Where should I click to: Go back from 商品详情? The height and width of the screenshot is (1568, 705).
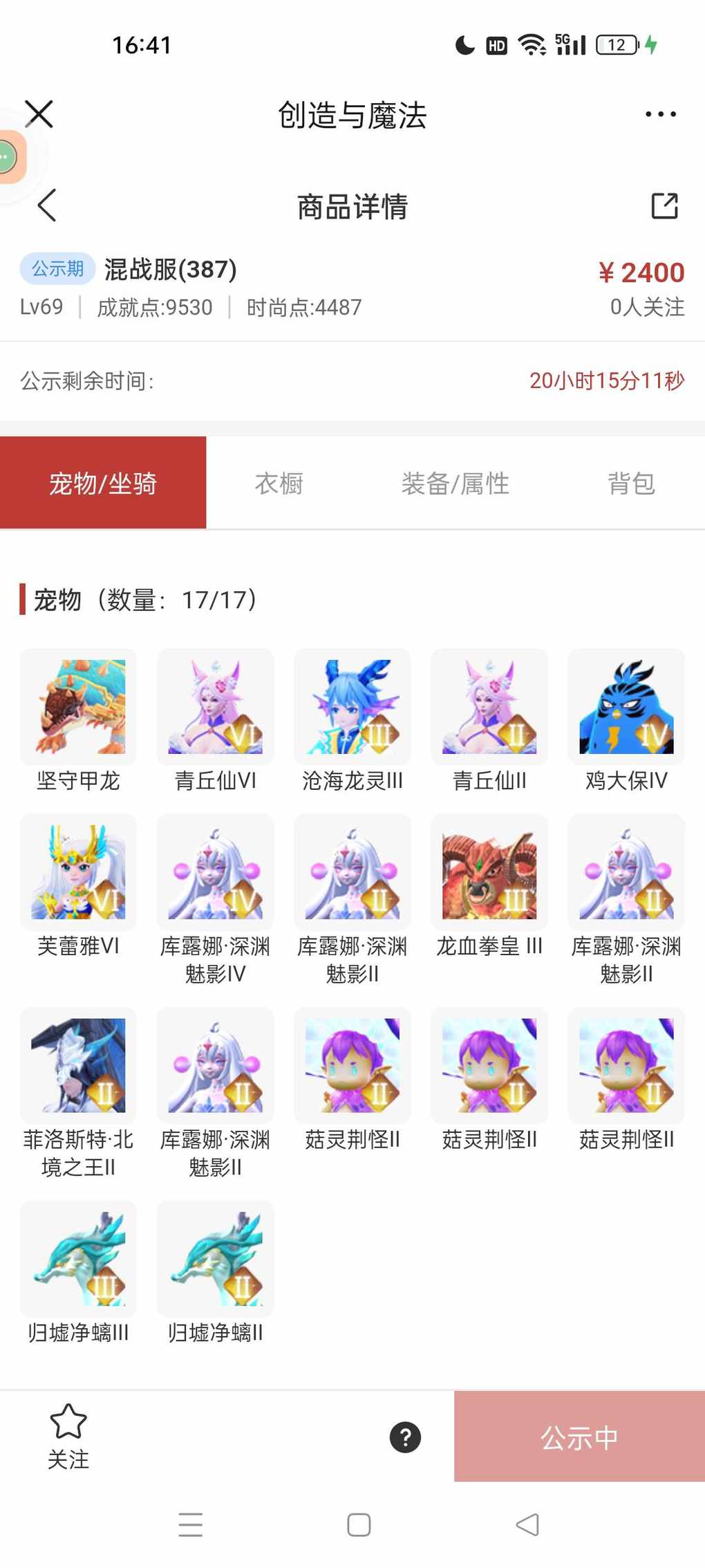[x=47, y=205]
